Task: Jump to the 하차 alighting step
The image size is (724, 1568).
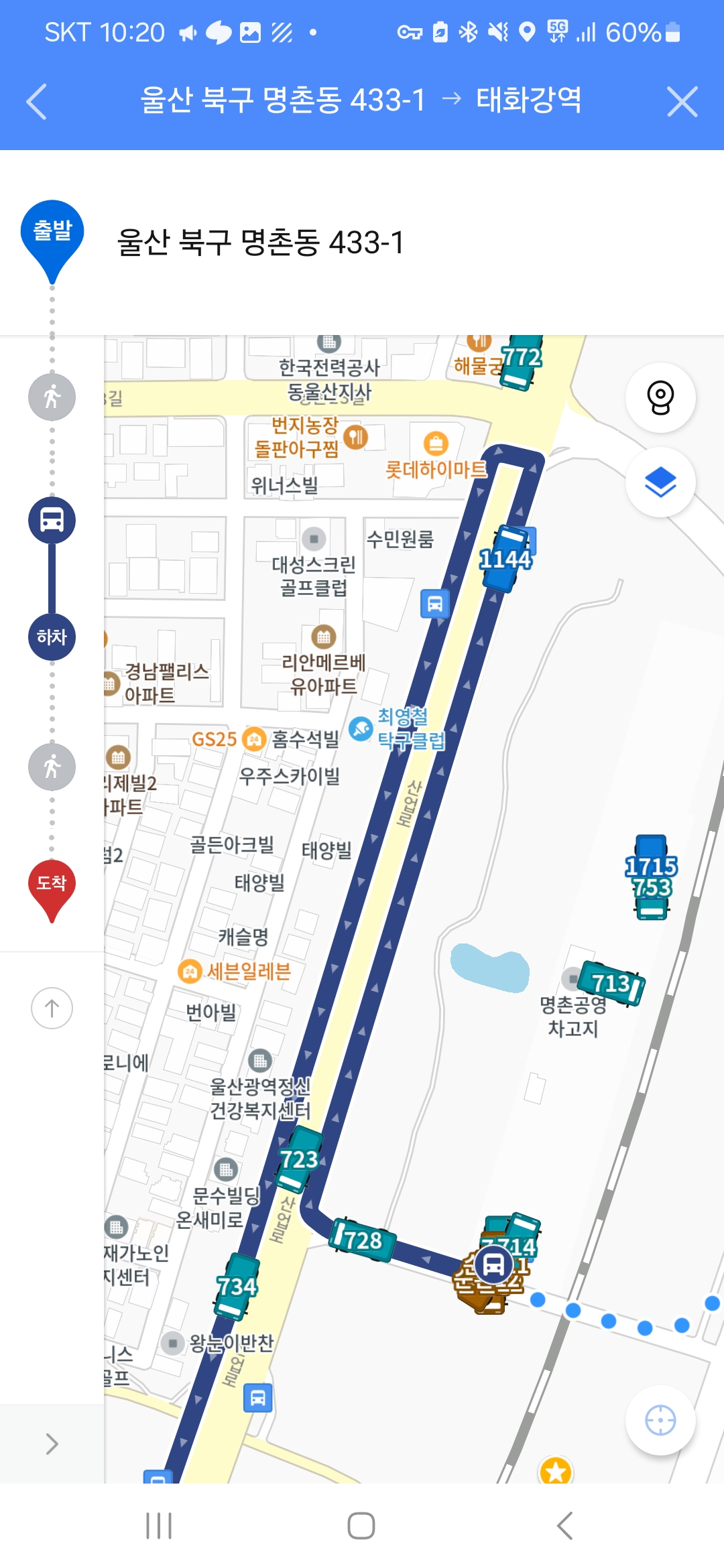Action: [x=52, y=637]
